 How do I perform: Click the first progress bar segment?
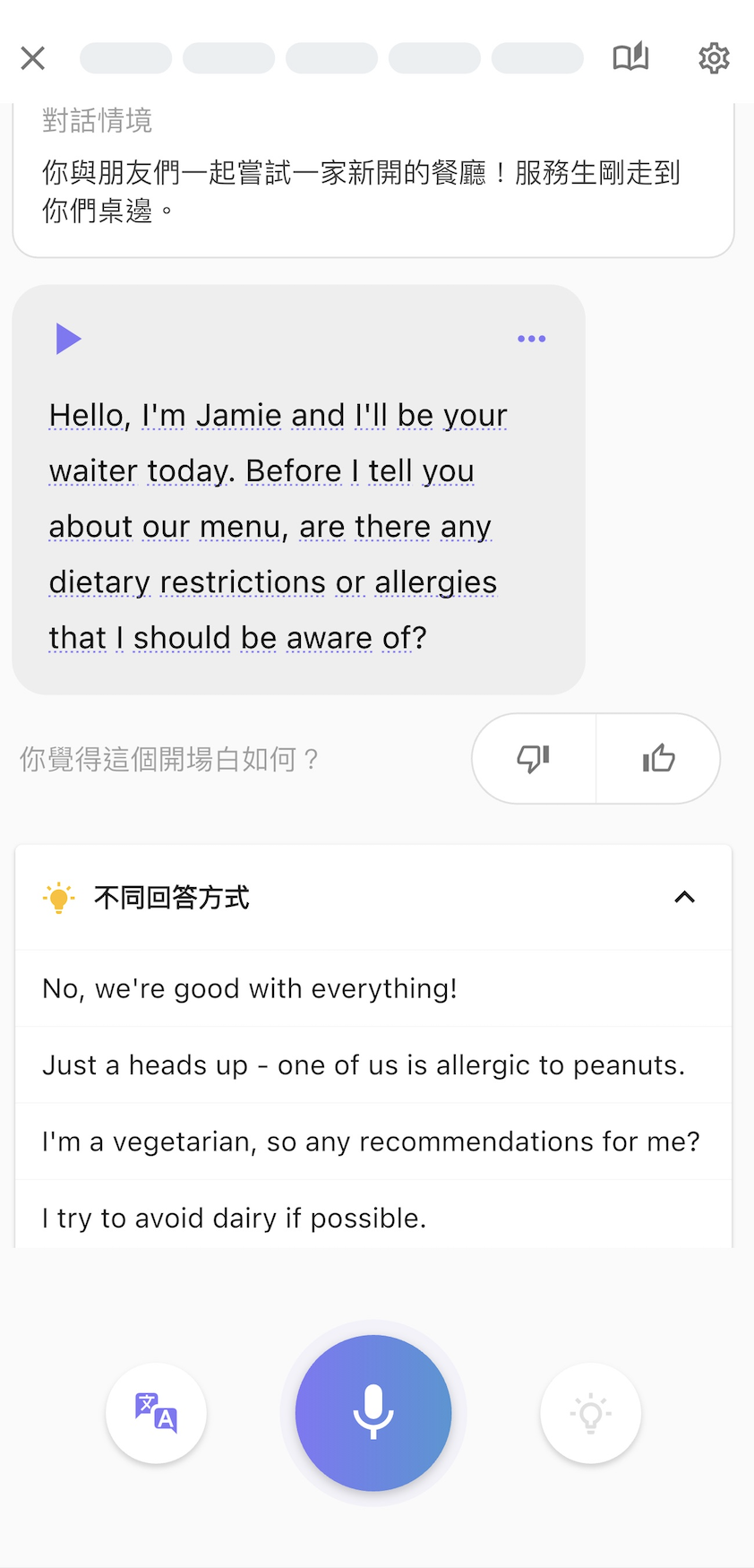(x=125, y=57)
